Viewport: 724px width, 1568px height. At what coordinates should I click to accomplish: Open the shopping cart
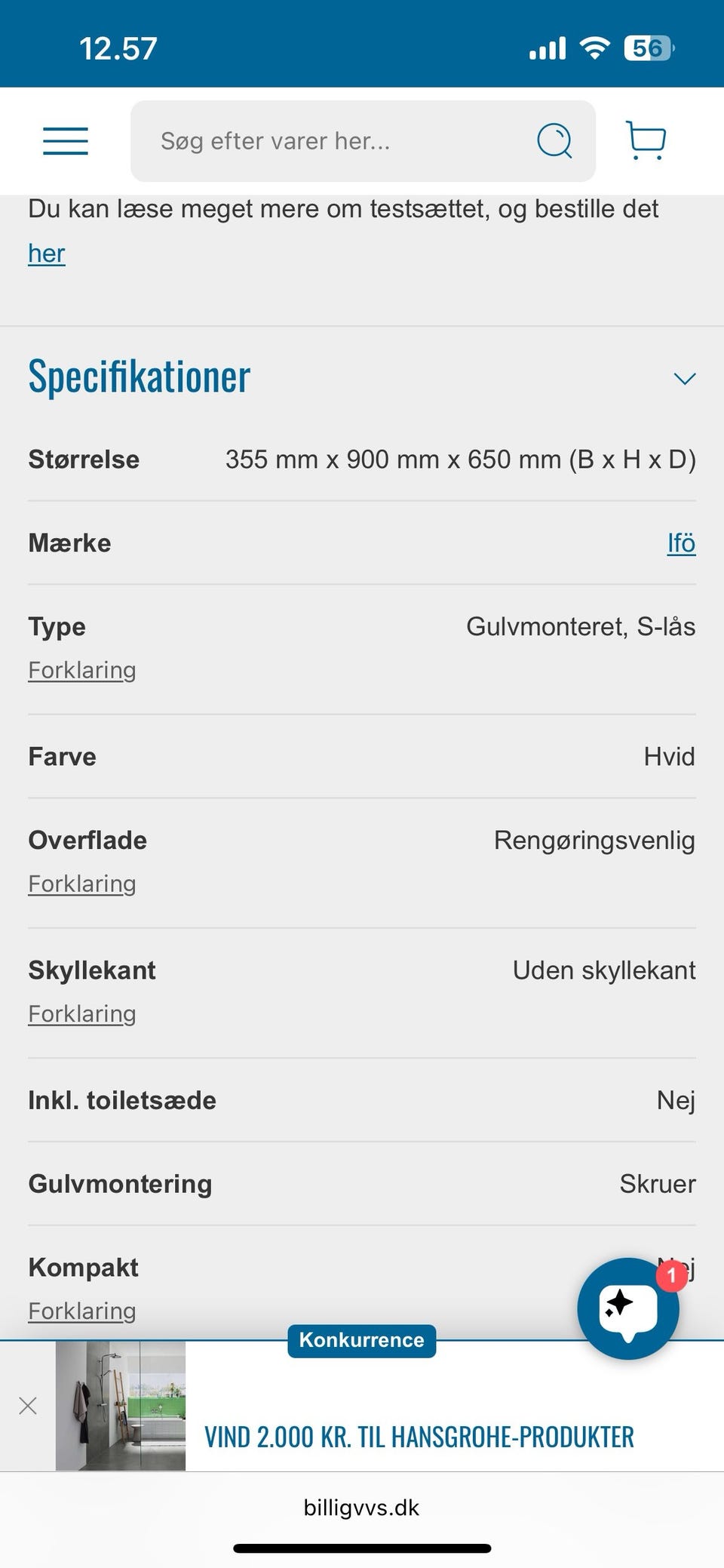[x=646, y=140]
